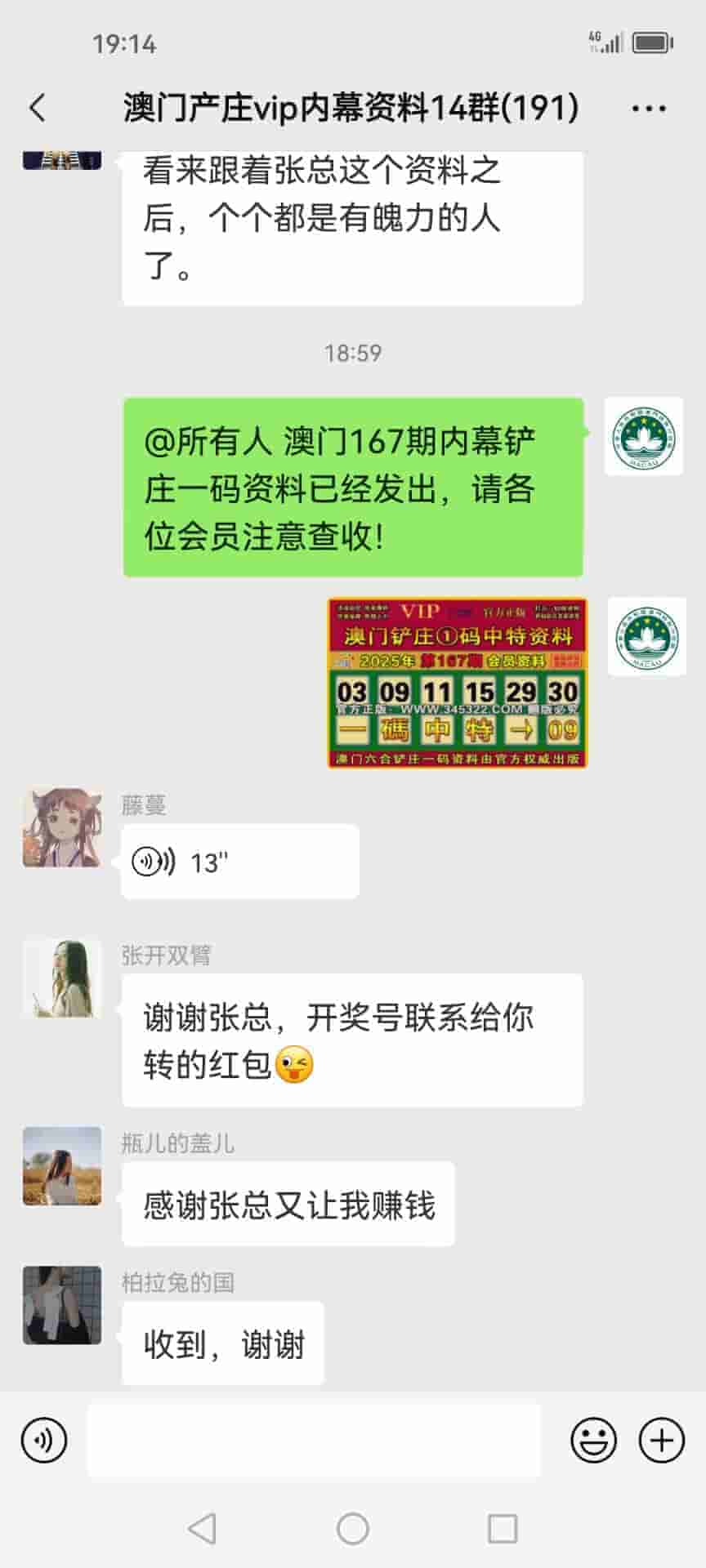Open the group chat overflow menu
Viewport: 706px width, 1568px height.
[x=649, y=108]
